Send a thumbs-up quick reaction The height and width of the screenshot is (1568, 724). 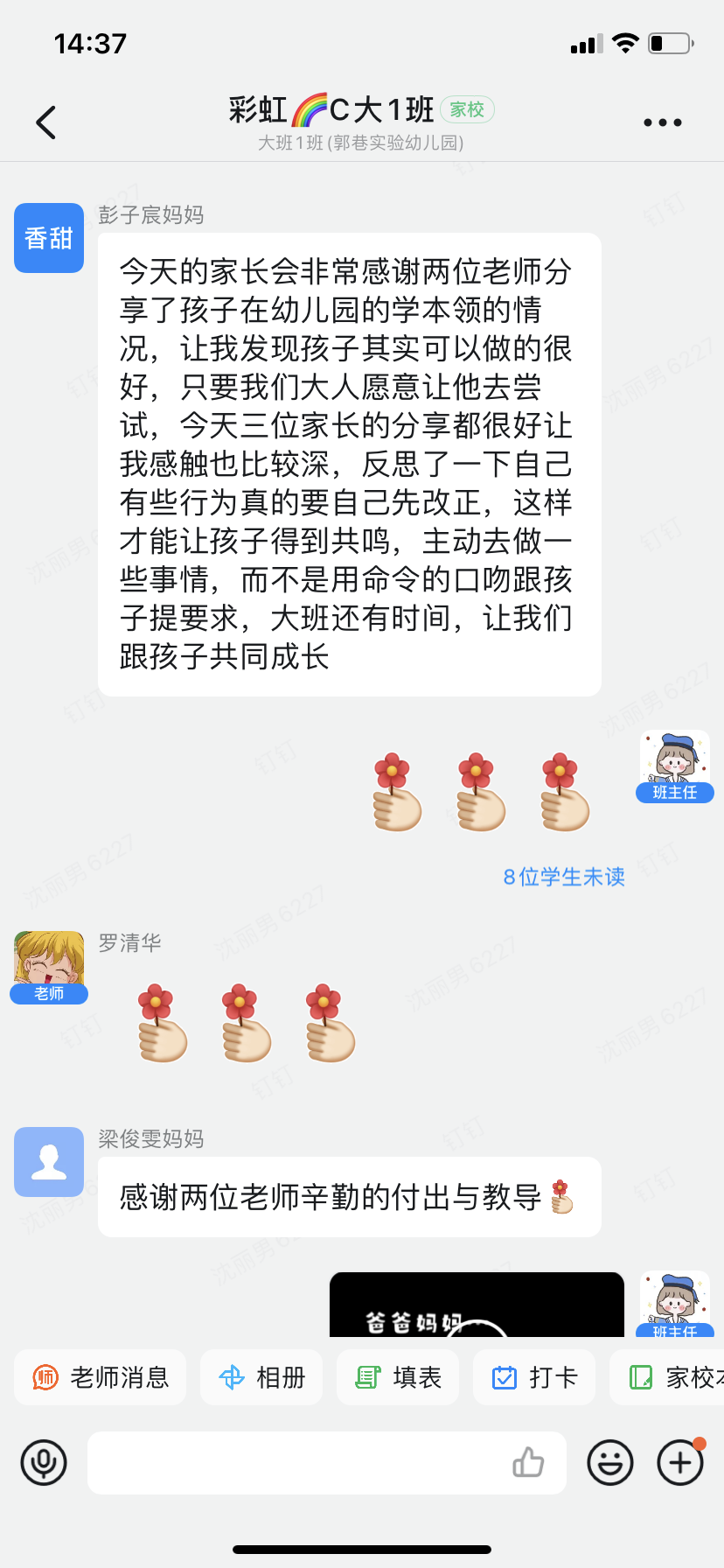pyautogui.click(x=528, y=1462)
